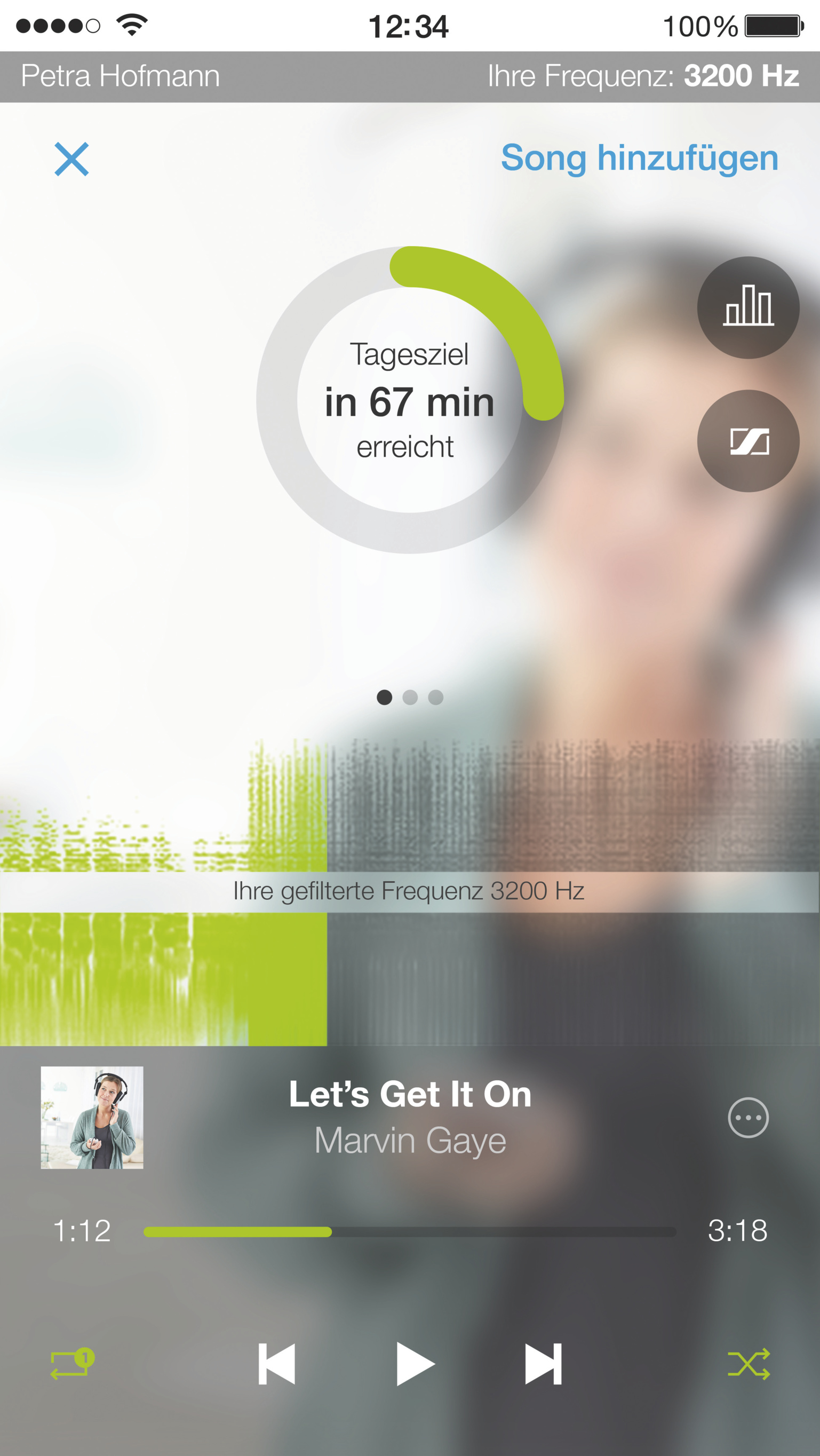Open the bar chart statistics button

747,307
